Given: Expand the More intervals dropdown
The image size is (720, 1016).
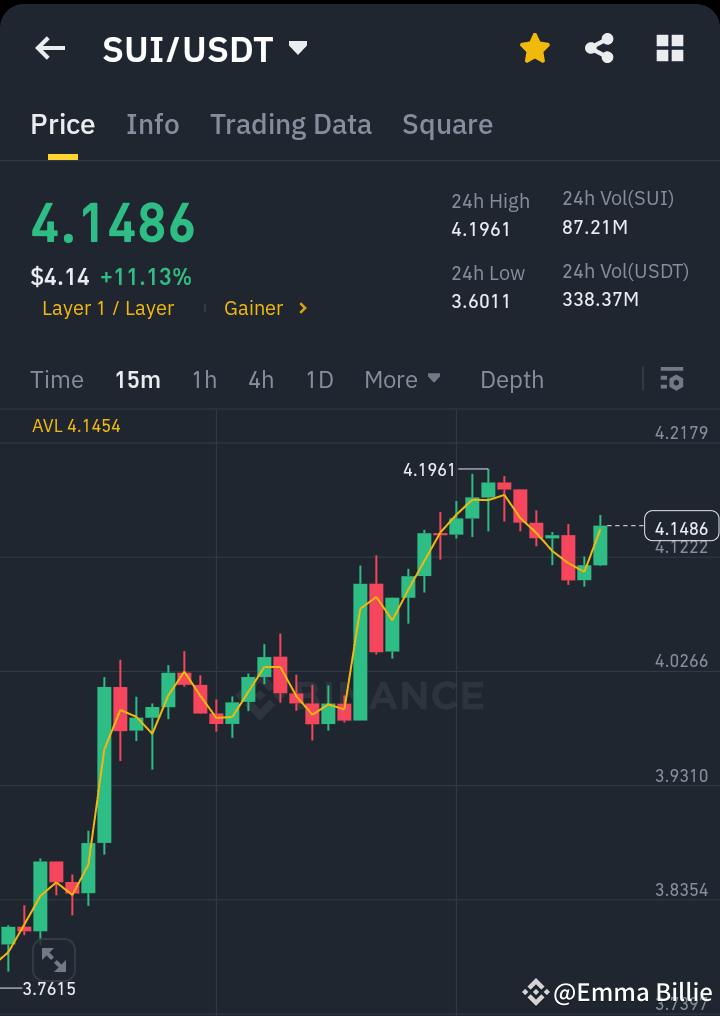Looking at the screenshot, I should [x=403, y=380].
